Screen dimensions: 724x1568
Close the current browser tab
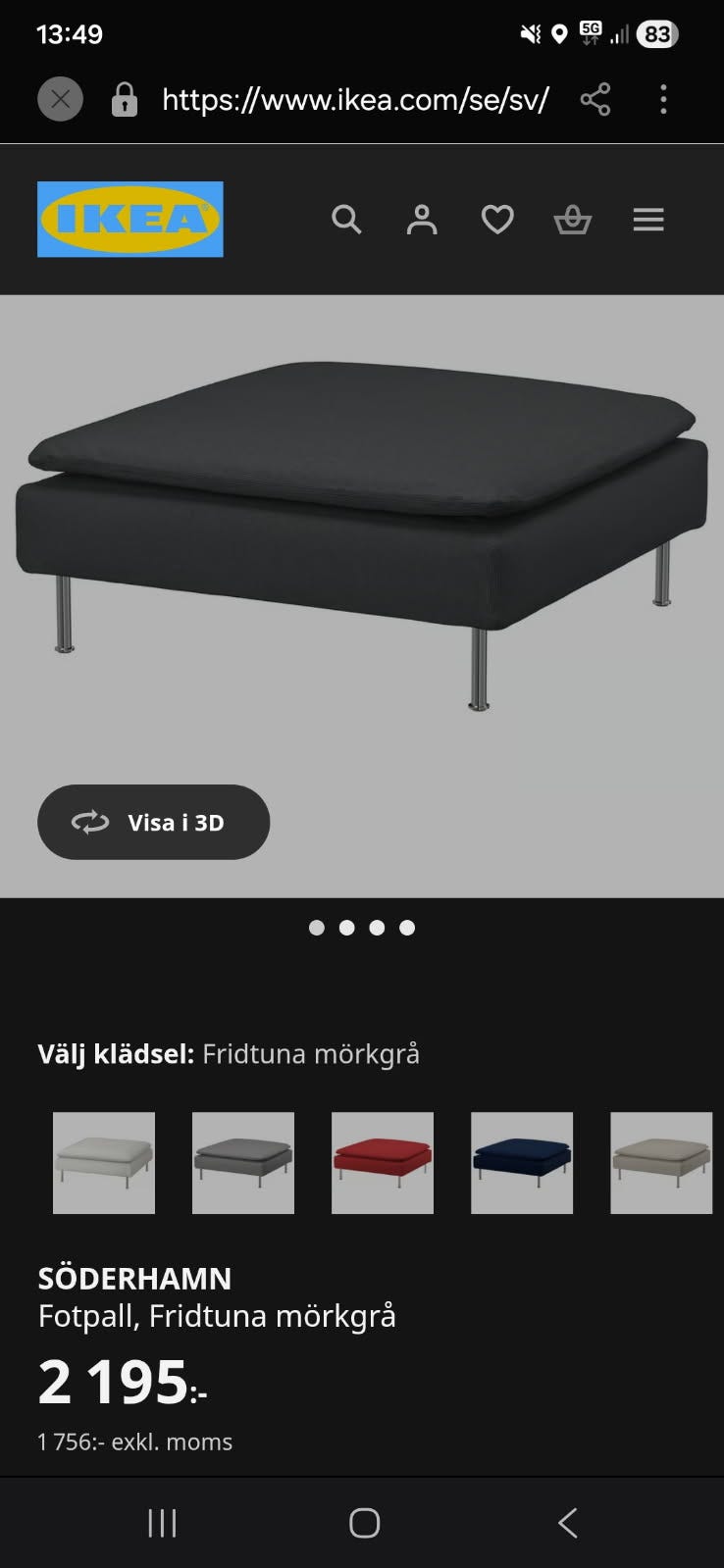[x=59, y=98]
